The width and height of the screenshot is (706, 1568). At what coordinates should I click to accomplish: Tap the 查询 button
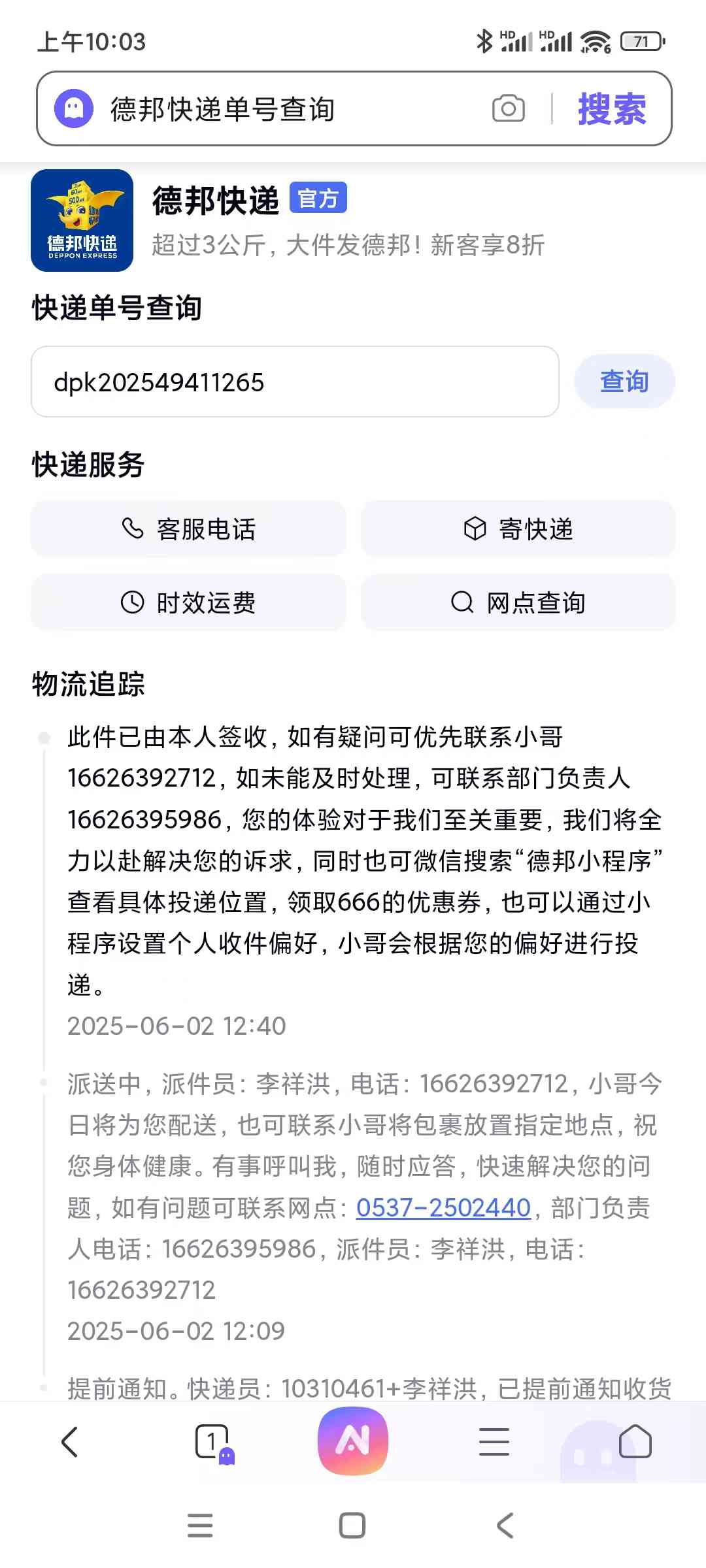[x=624, y=382]
